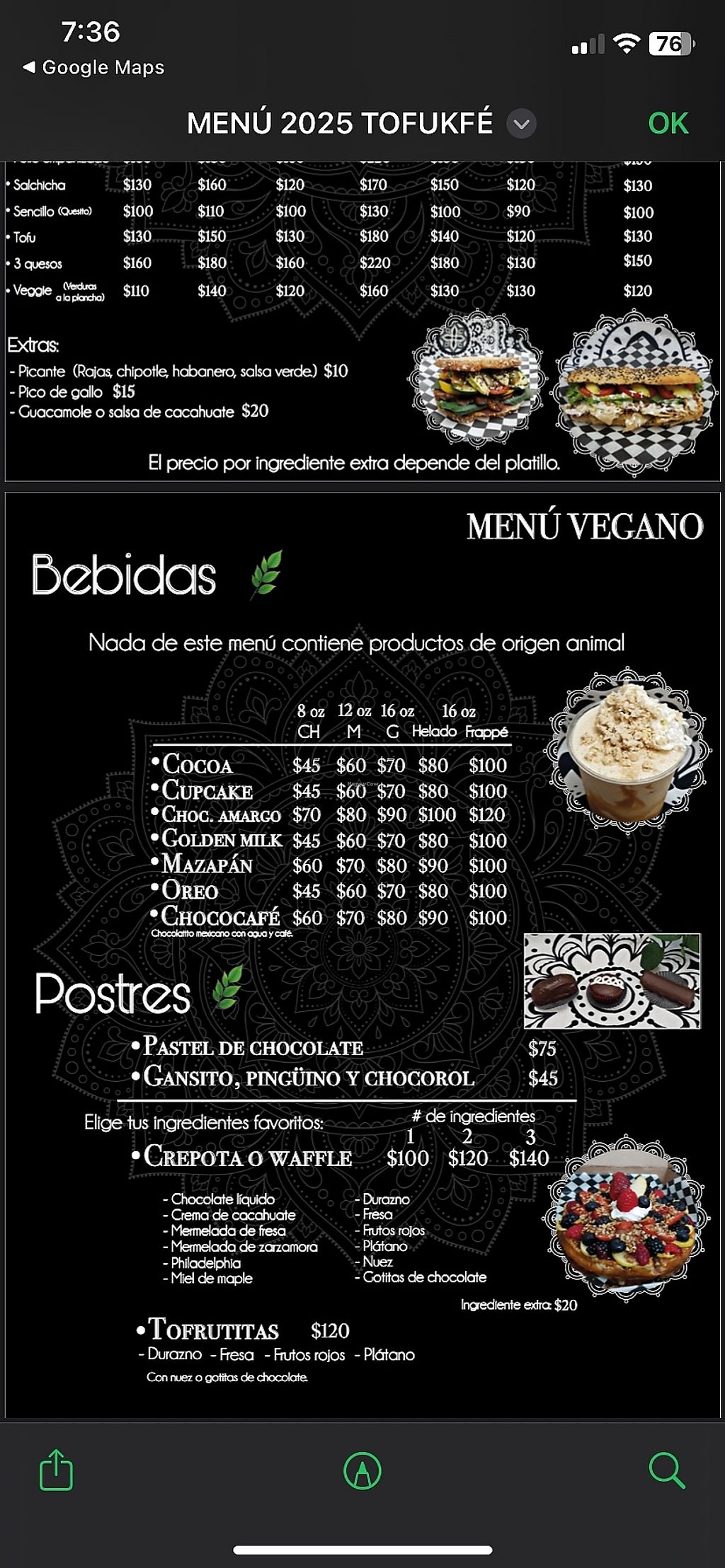
Task: Tap OK to close the document
Action: tap(668, 123)
